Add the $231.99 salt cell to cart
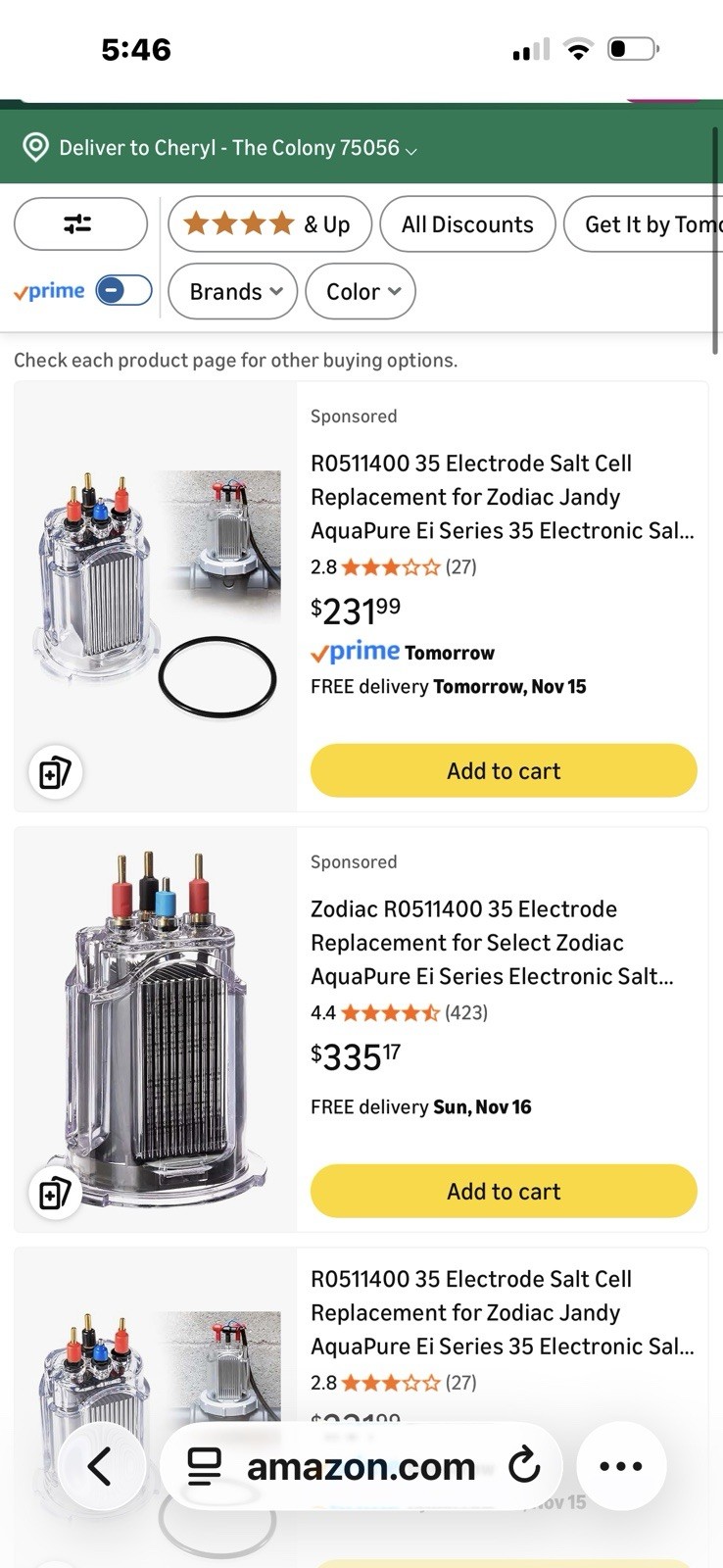The image size is (723, 1568). click(503, 770)
